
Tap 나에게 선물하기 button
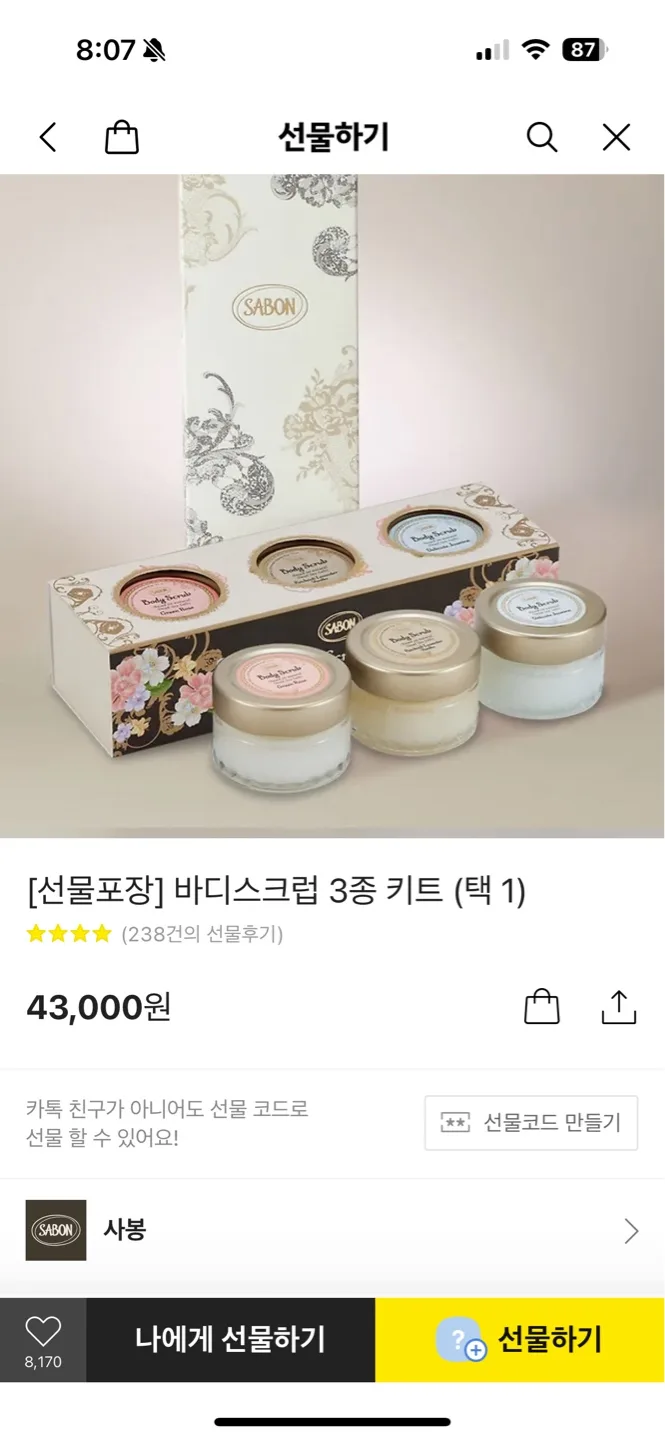coord(230,1339)
